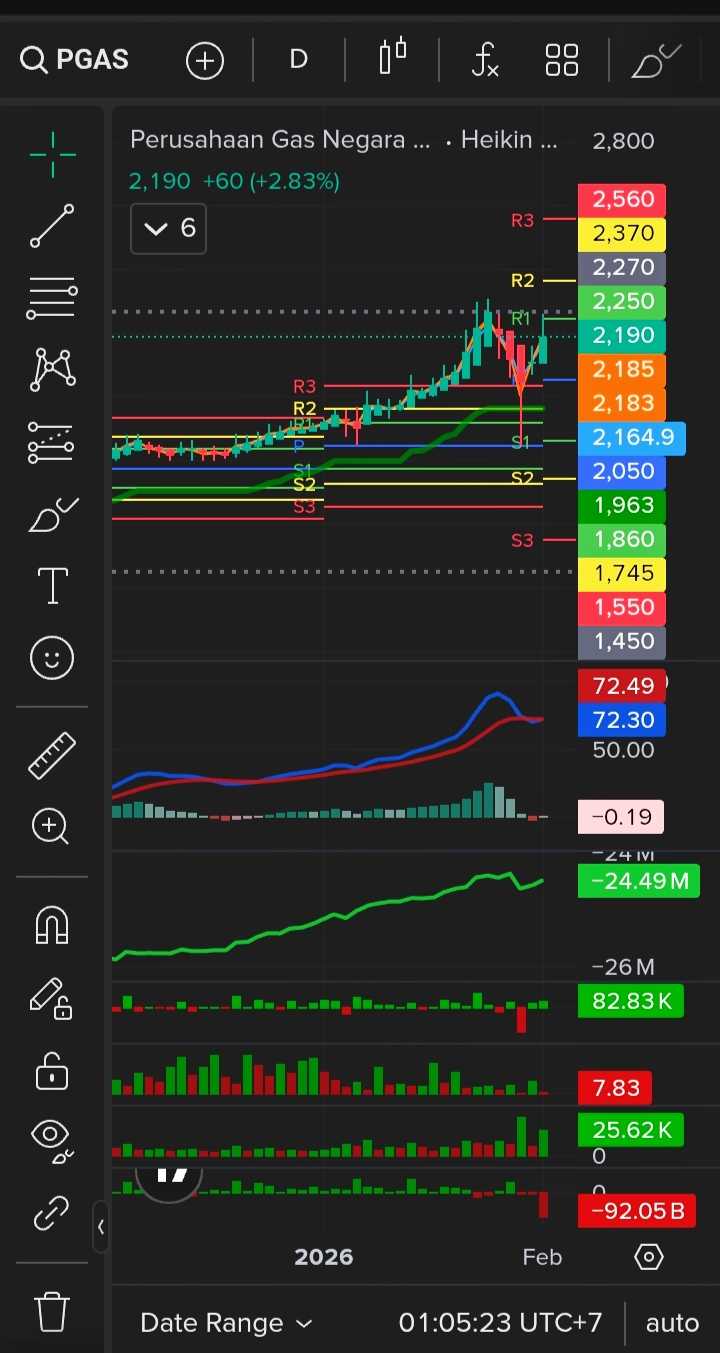Viewport: 720px width, 1353px height.
Task: Open the layout grid templates
Action: [562, 60]
